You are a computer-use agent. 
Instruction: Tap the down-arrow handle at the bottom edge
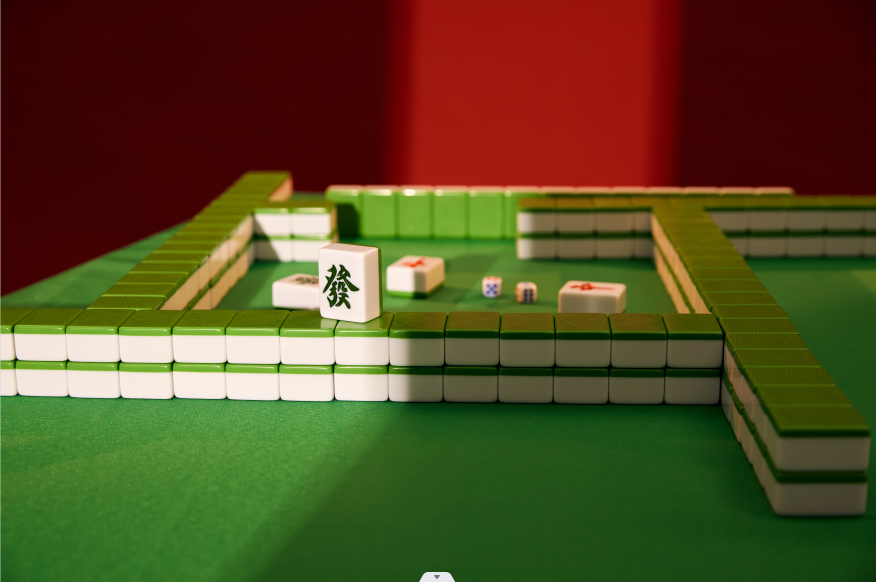click(437, 576)
